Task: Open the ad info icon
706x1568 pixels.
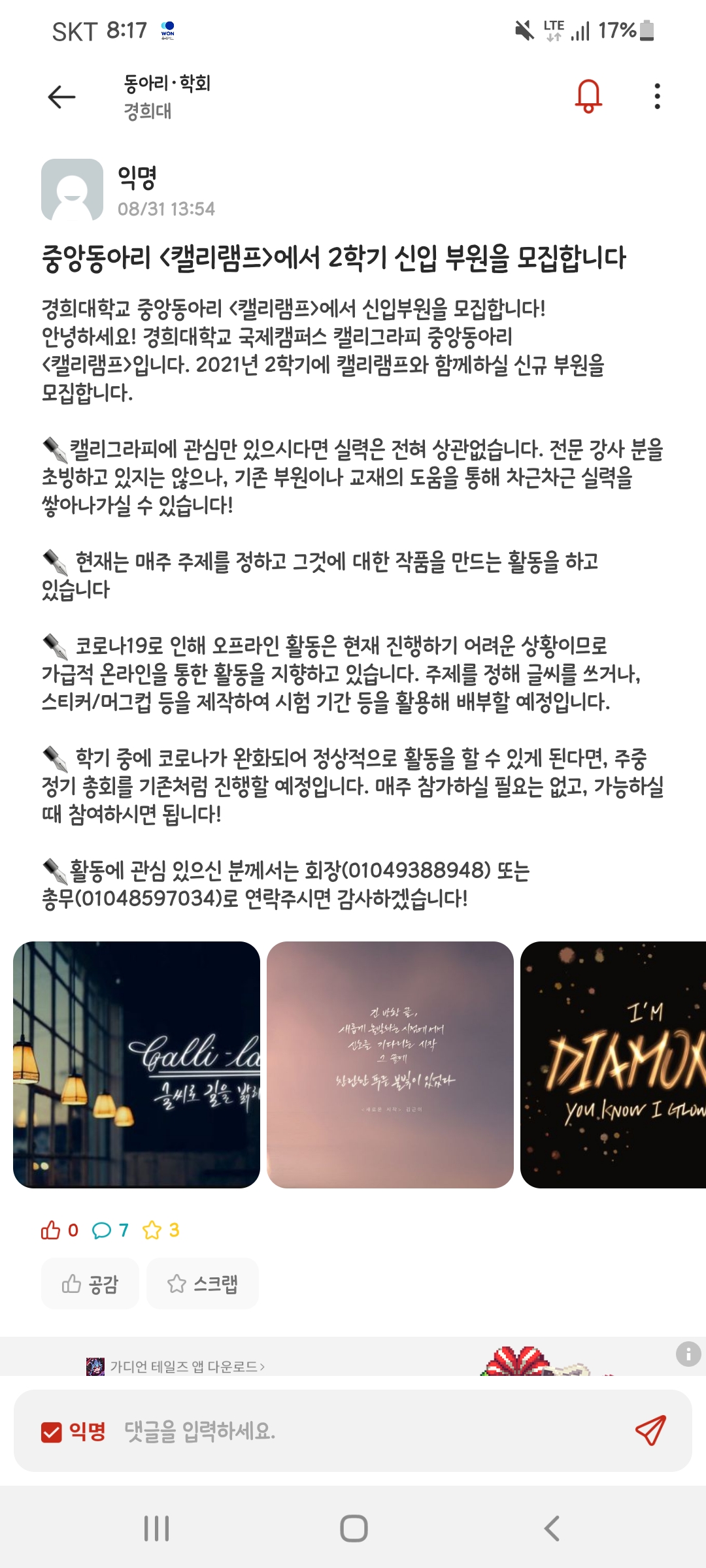Action: coord(688,1354)
